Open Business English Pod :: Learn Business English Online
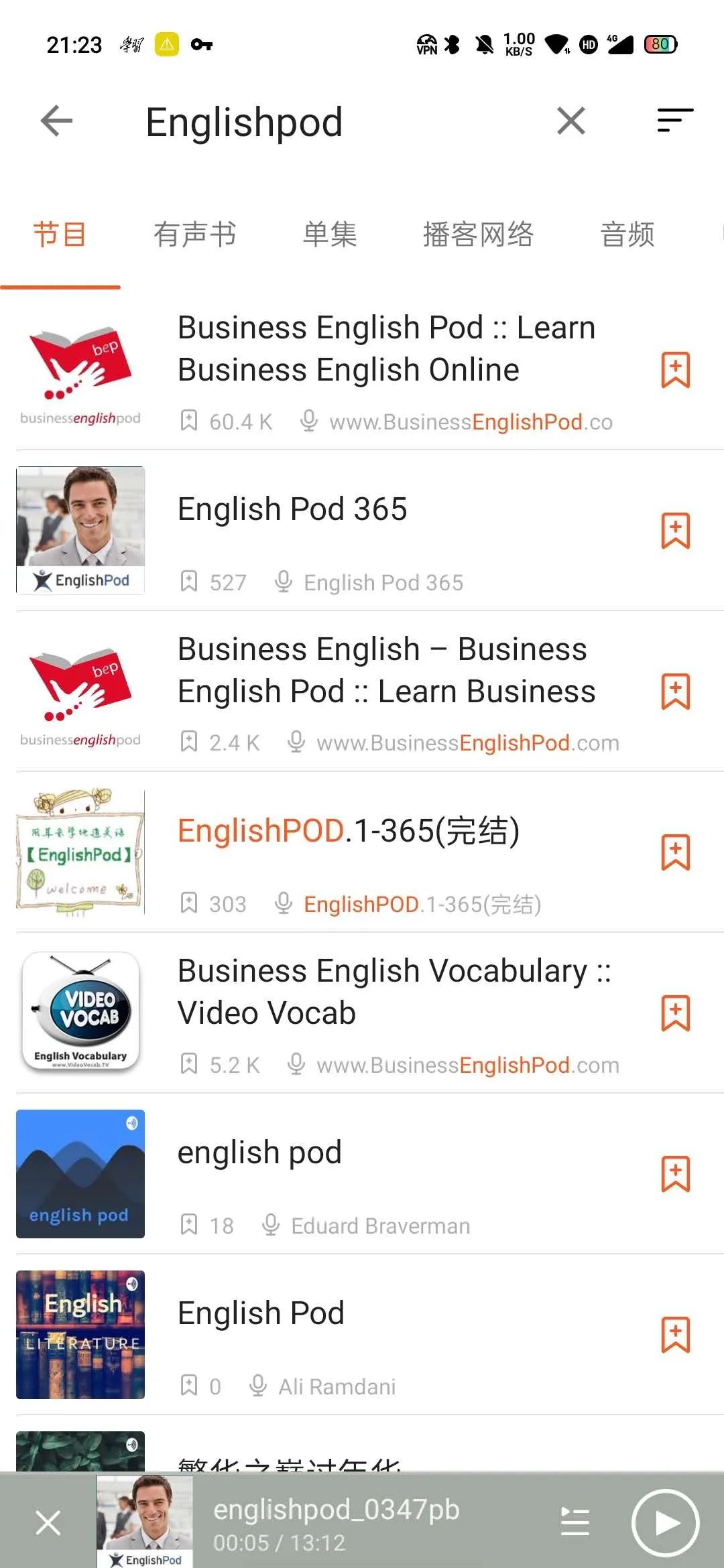The image size is (724, 1568). [385, 349]
